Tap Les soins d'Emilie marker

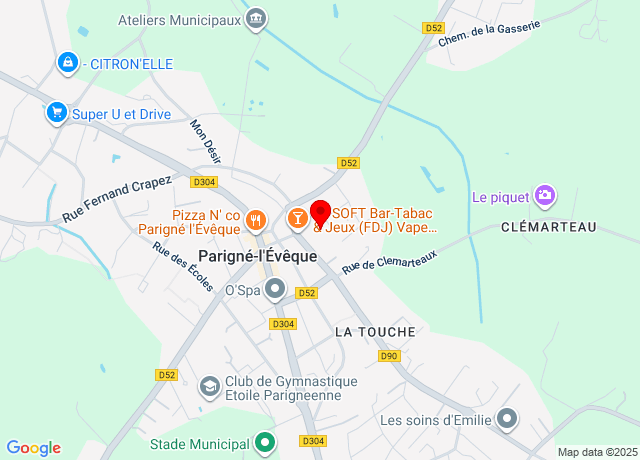pyautogui.click(x=508, y=418)
